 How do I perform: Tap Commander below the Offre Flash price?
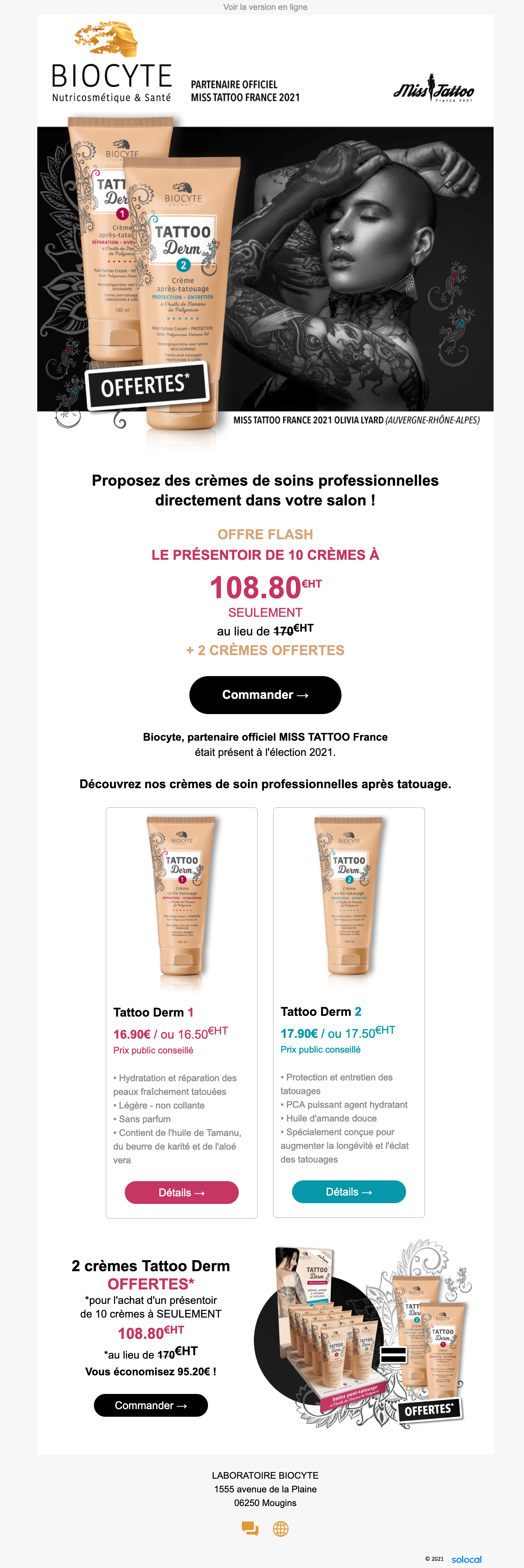(x=265, y=695)
